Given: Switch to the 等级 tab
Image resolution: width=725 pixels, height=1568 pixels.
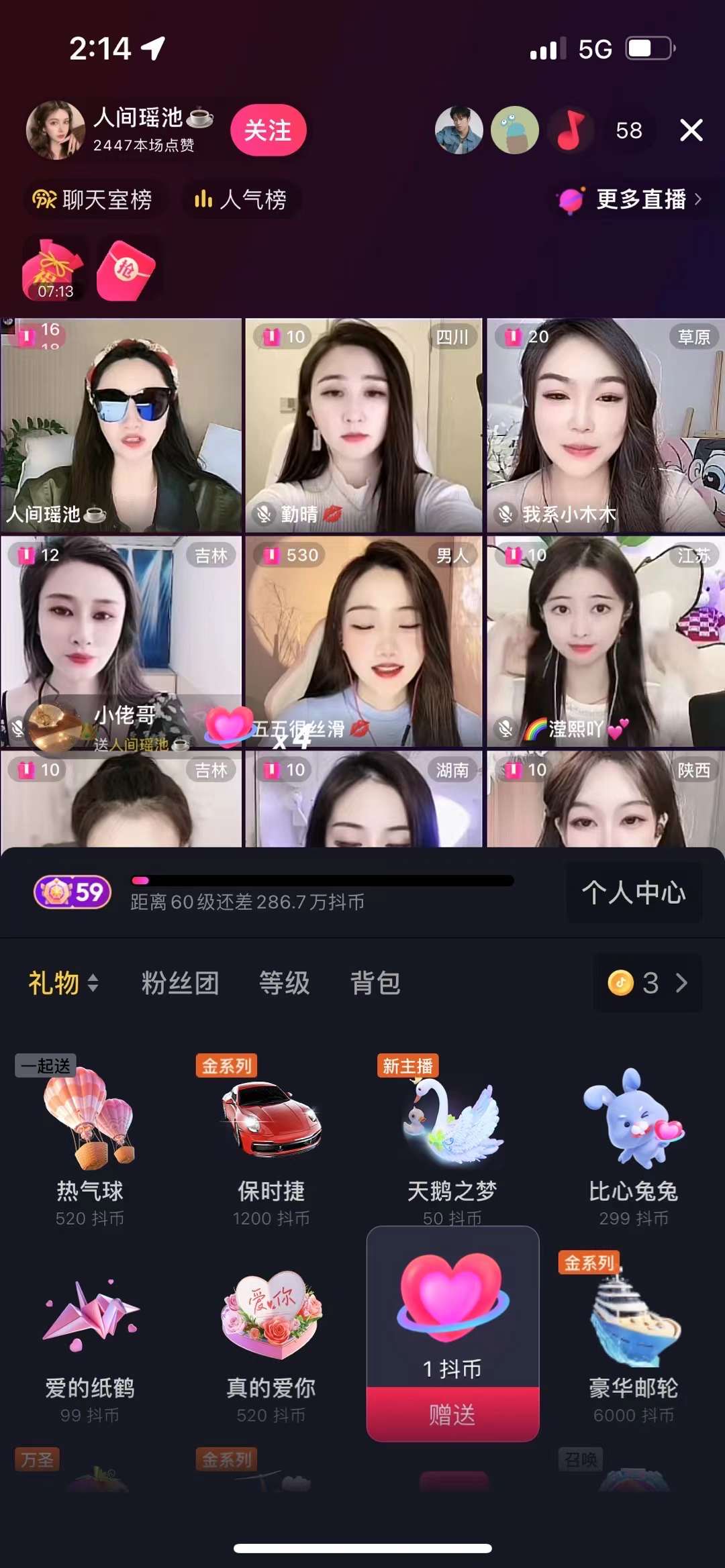Looking at the screenshot, I should coord(284,983).
